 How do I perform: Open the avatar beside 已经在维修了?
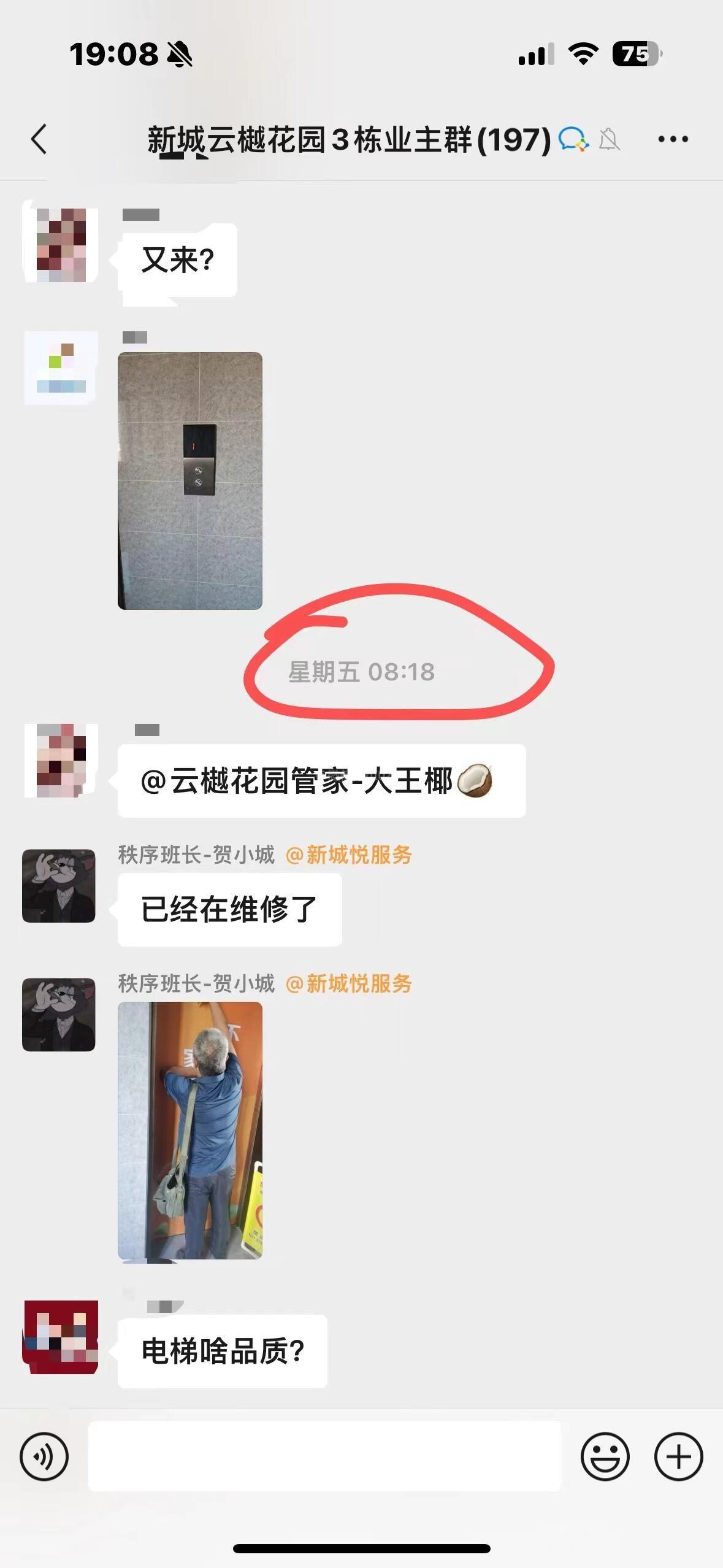coord(59,886)
